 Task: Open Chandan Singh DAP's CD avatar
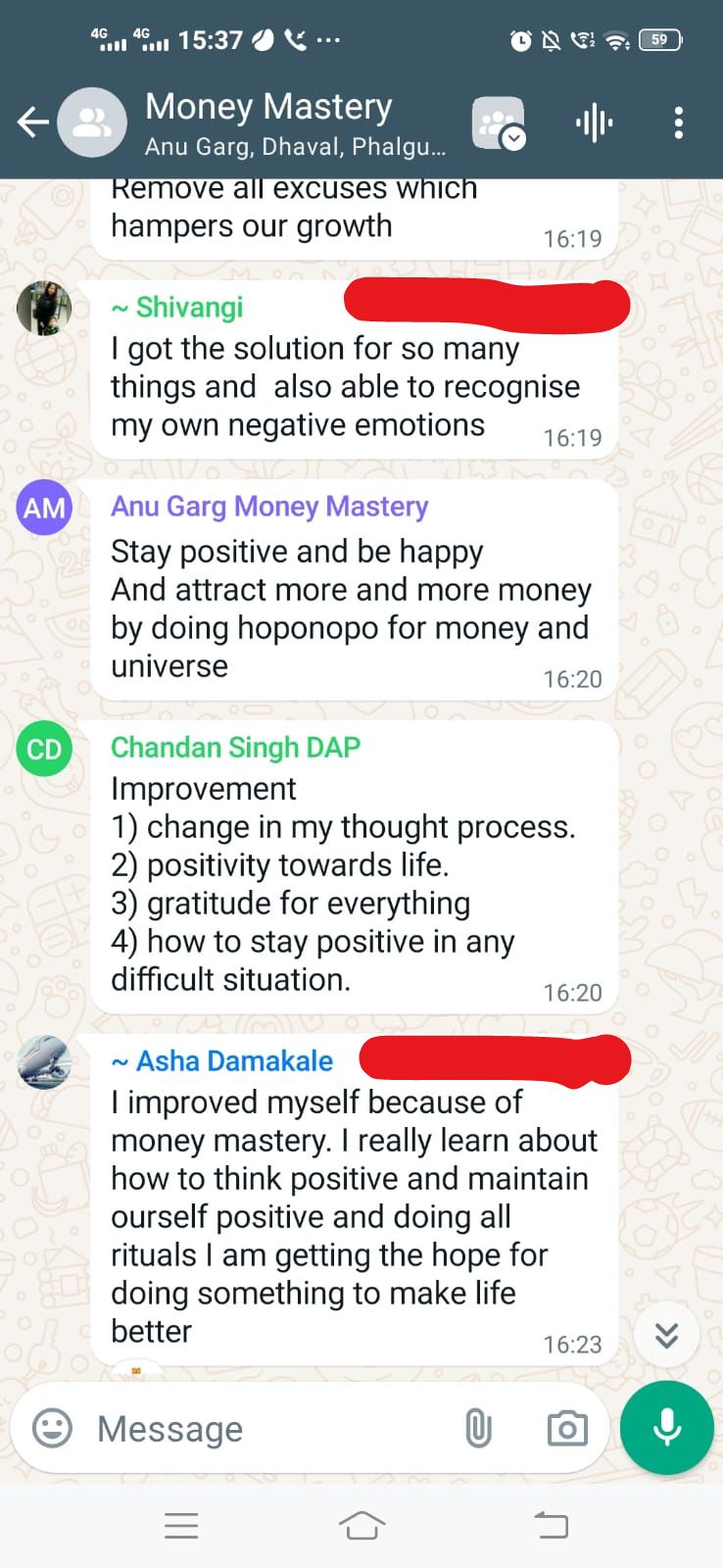pos(44,750)
